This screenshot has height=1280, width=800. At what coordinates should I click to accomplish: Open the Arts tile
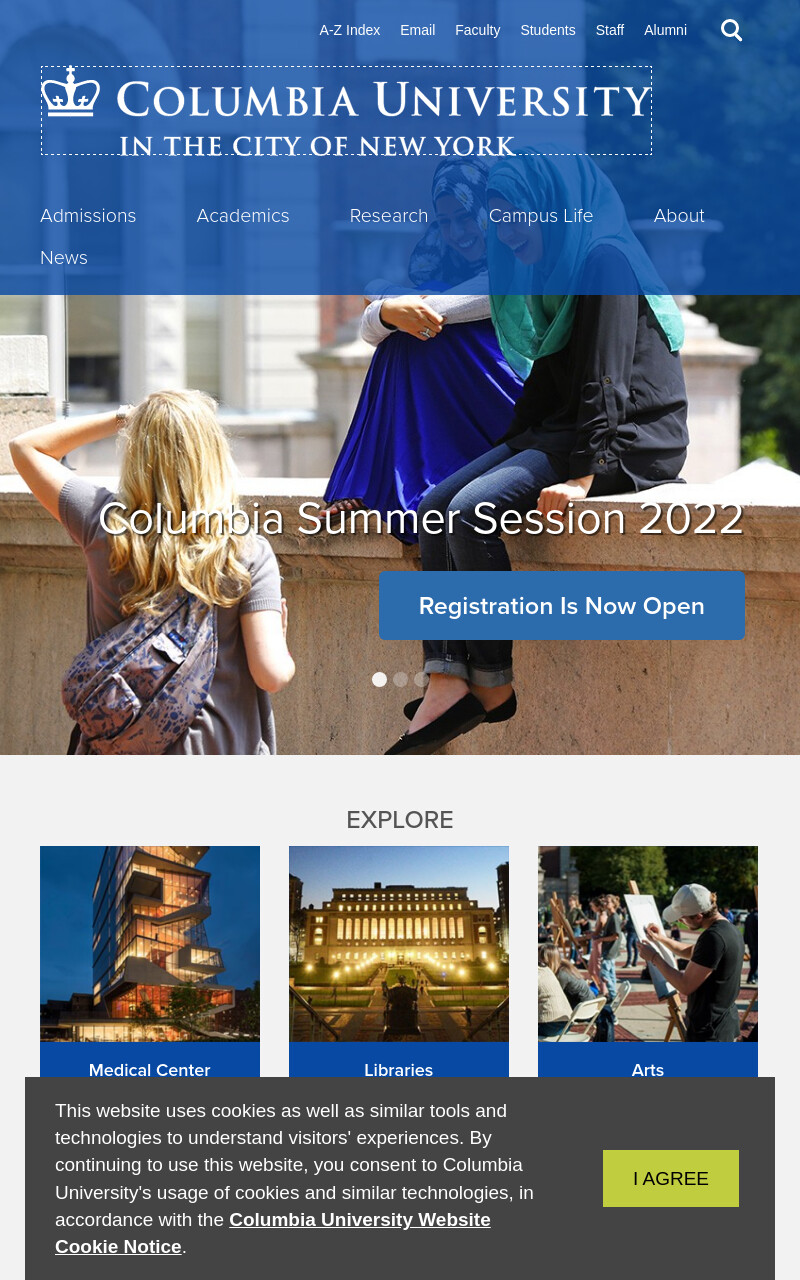pyautogui.click(x=648, y=962)
